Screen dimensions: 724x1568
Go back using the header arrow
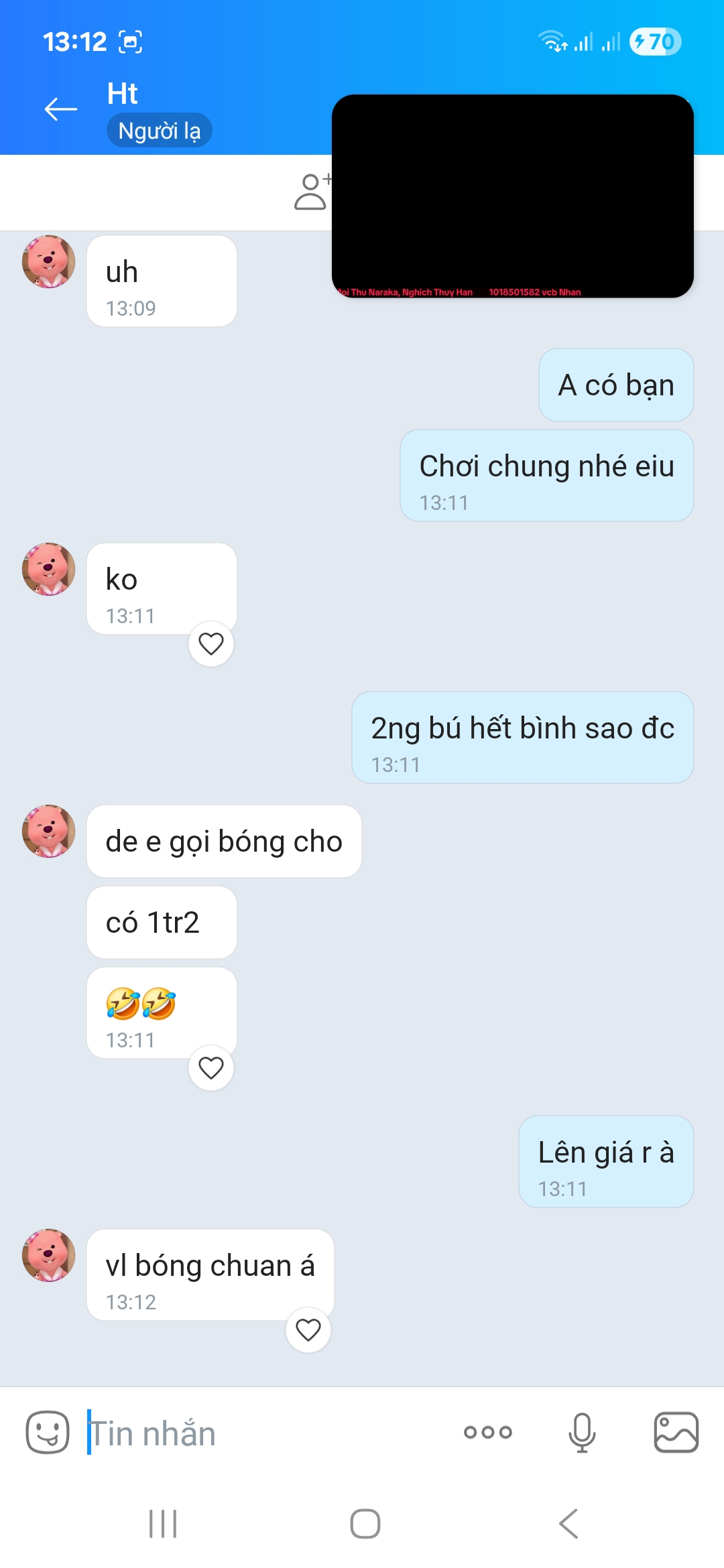click(x=60, y=109)
